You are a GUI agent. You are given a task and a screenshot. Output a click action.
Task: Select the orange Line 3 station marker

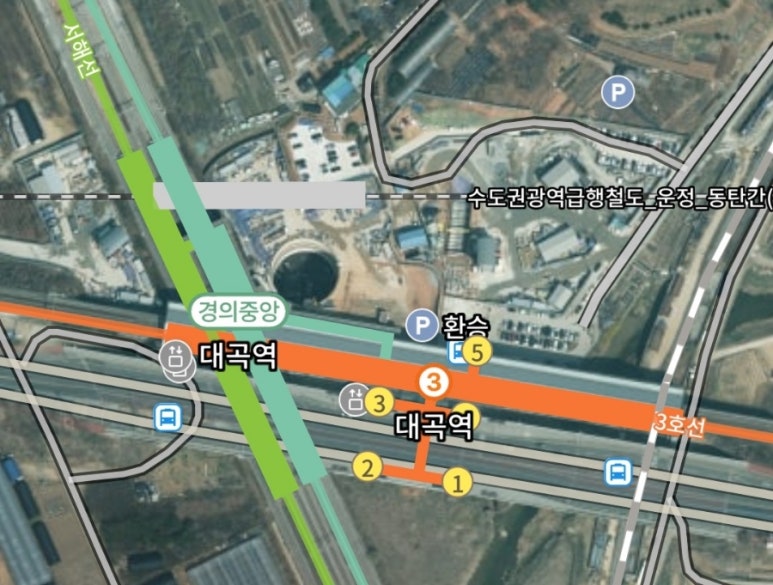pyautogui.click(x=433, y=380)
